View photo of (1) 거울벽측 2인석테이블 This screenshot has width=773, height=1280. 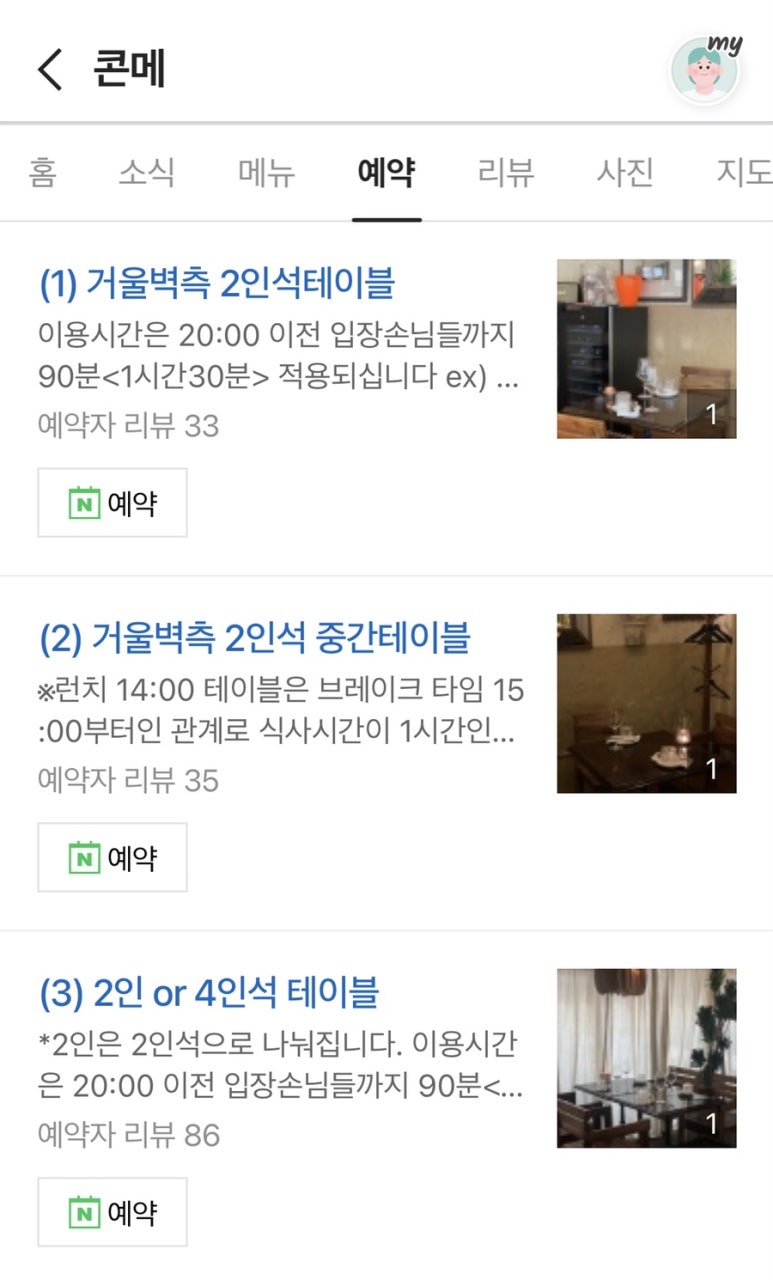coord(646,349)
